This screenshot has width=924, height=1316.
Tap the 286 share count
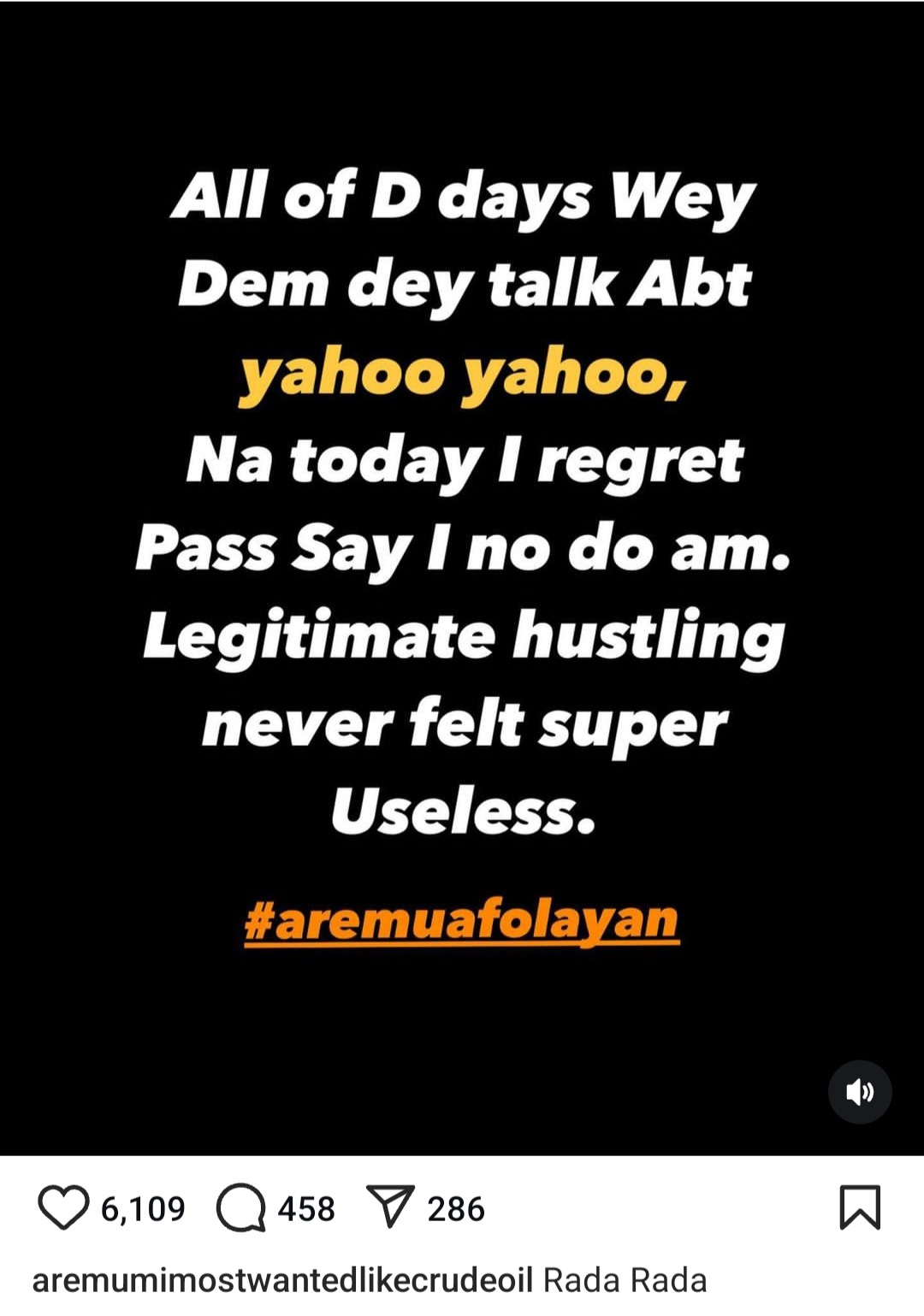coord(456,1209)
